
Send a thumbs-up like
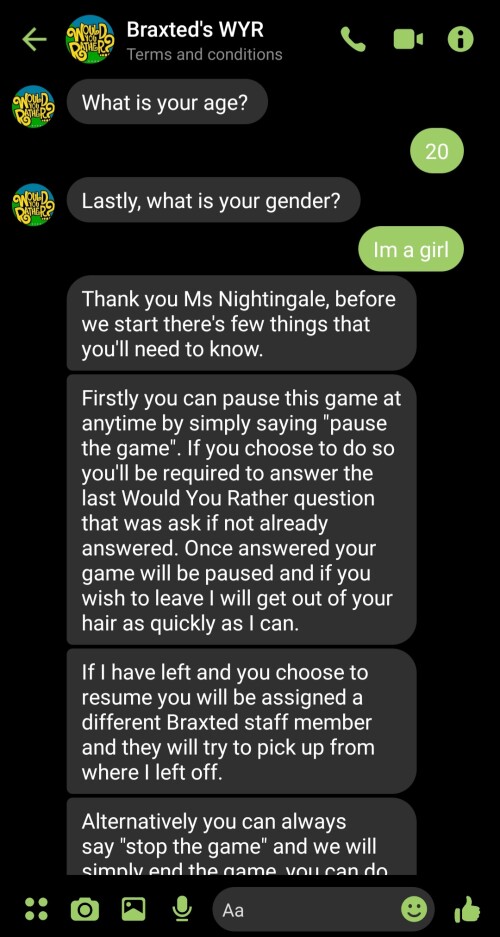tap(467, 909)
